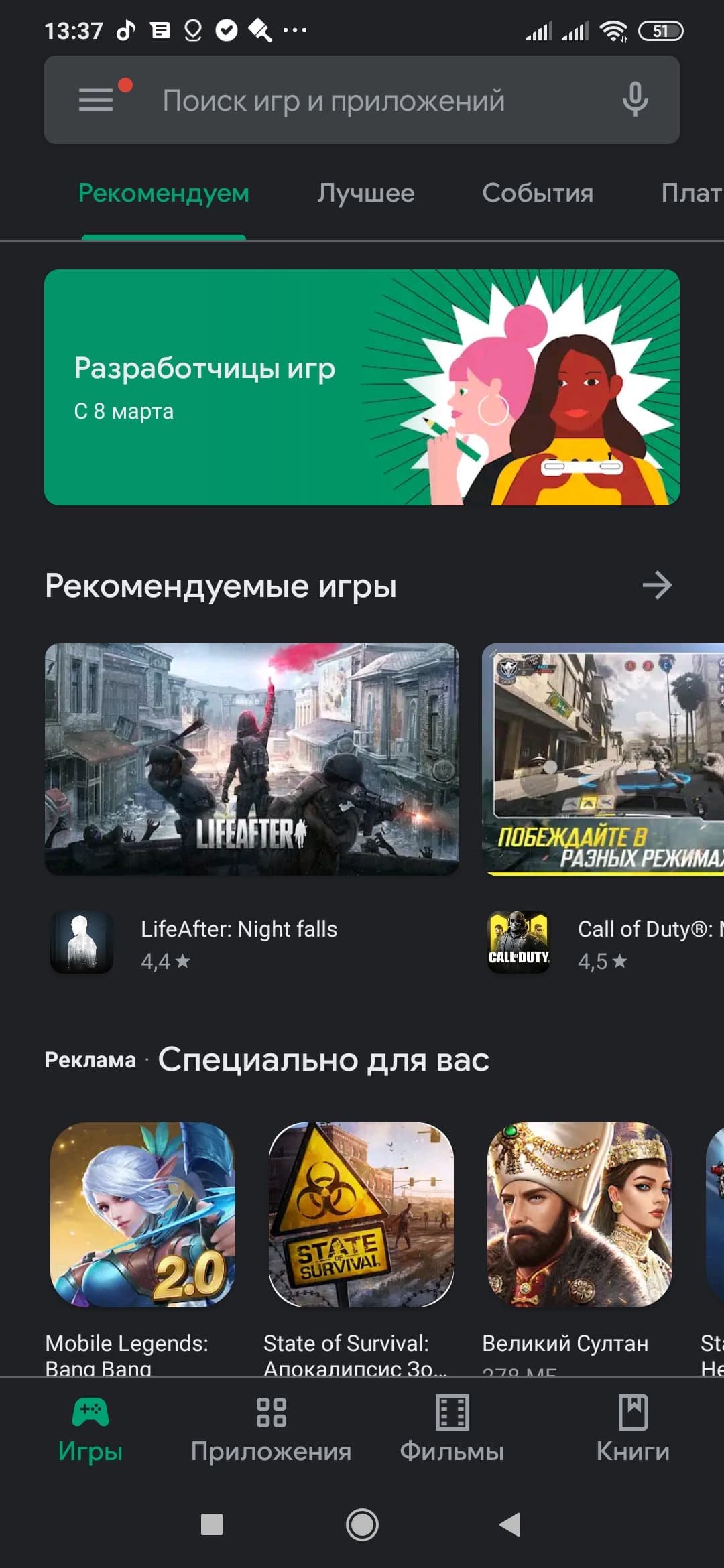Tap the voice search microphone
This screenshot has width=724, height=1568.
coord(634,101)
